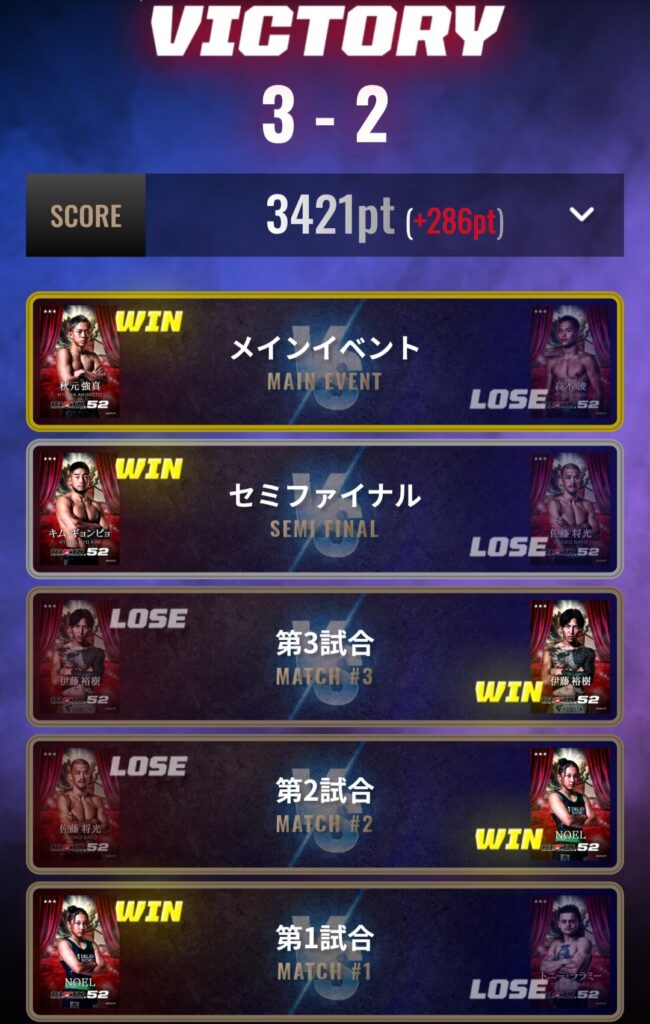View the Match #2 result card
Screen dimensions: 650x1024
325,805
